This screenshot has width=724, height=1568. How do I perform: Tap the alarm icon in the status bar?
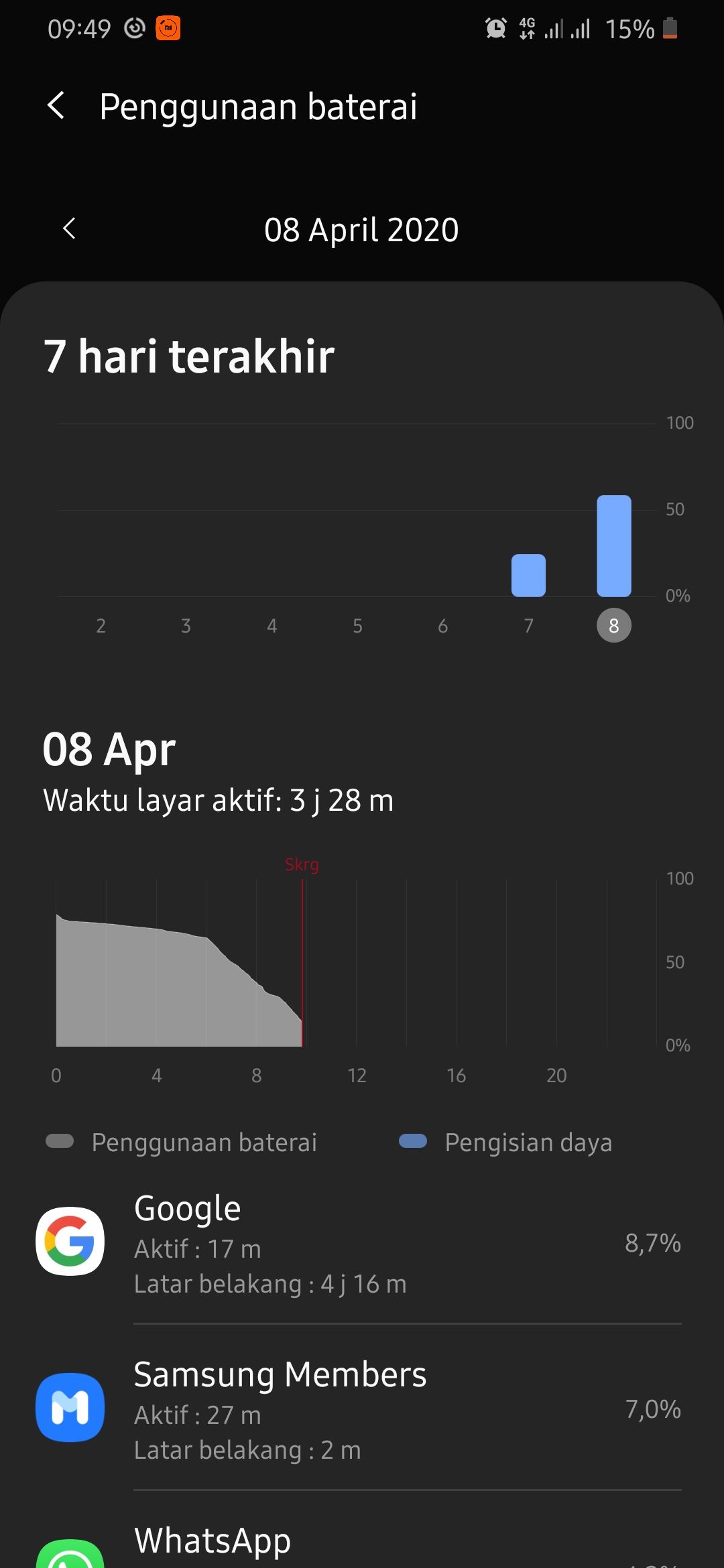tap(495, 28)
